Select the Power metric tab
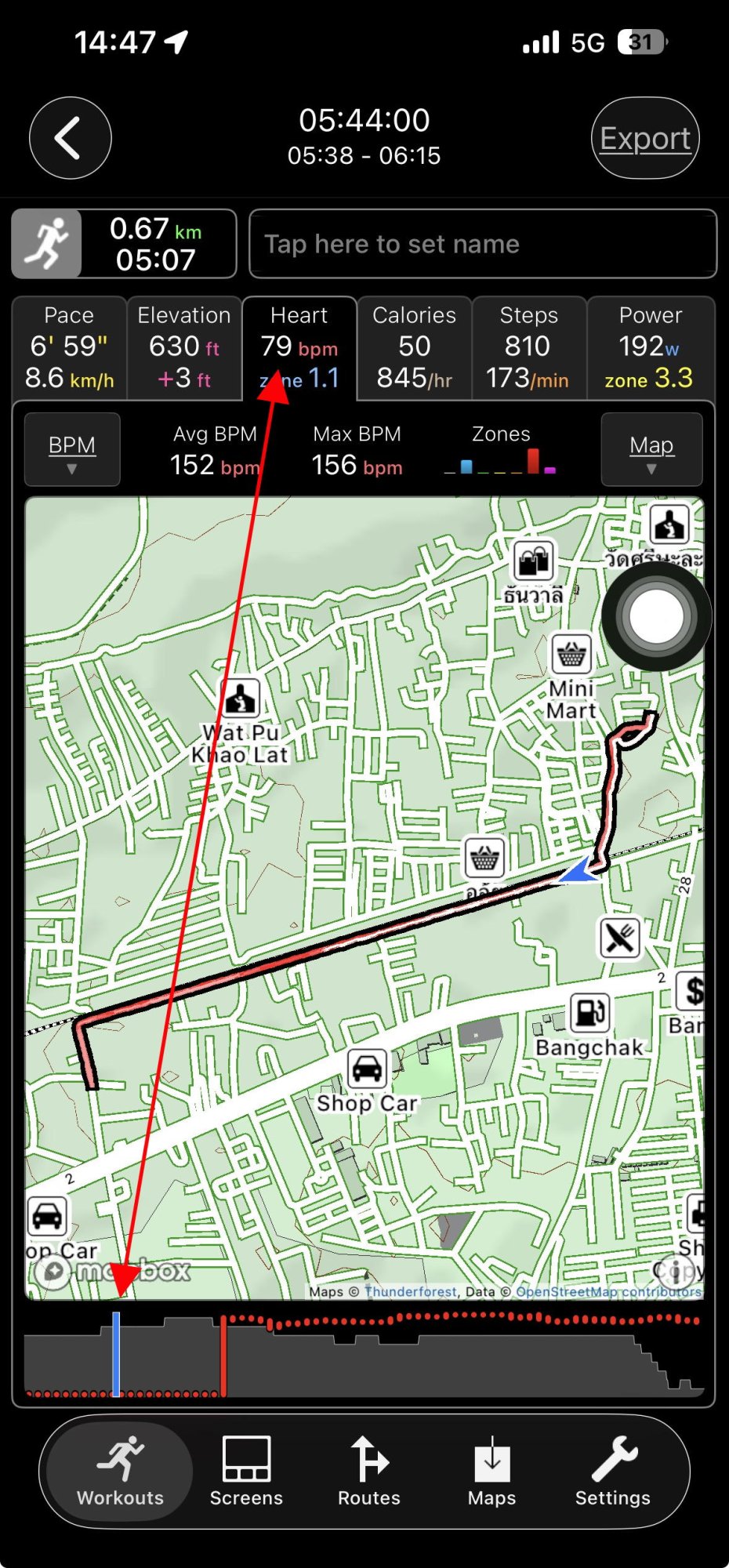 [x=650, y=347]
